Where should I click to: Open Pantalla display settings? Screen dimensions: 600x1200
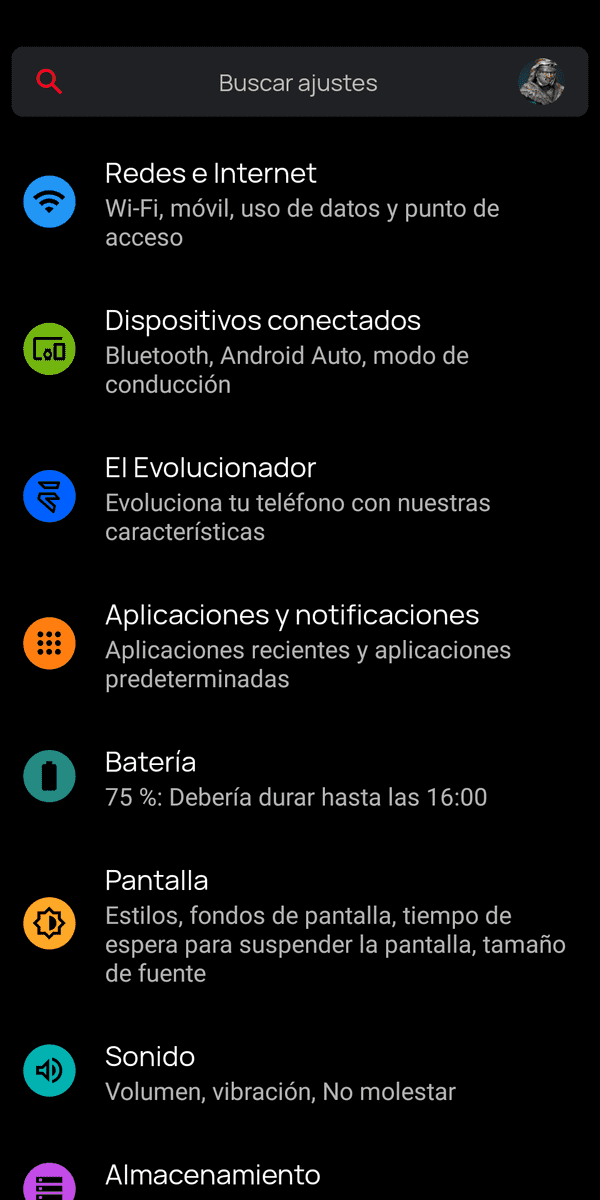[300, 925]
